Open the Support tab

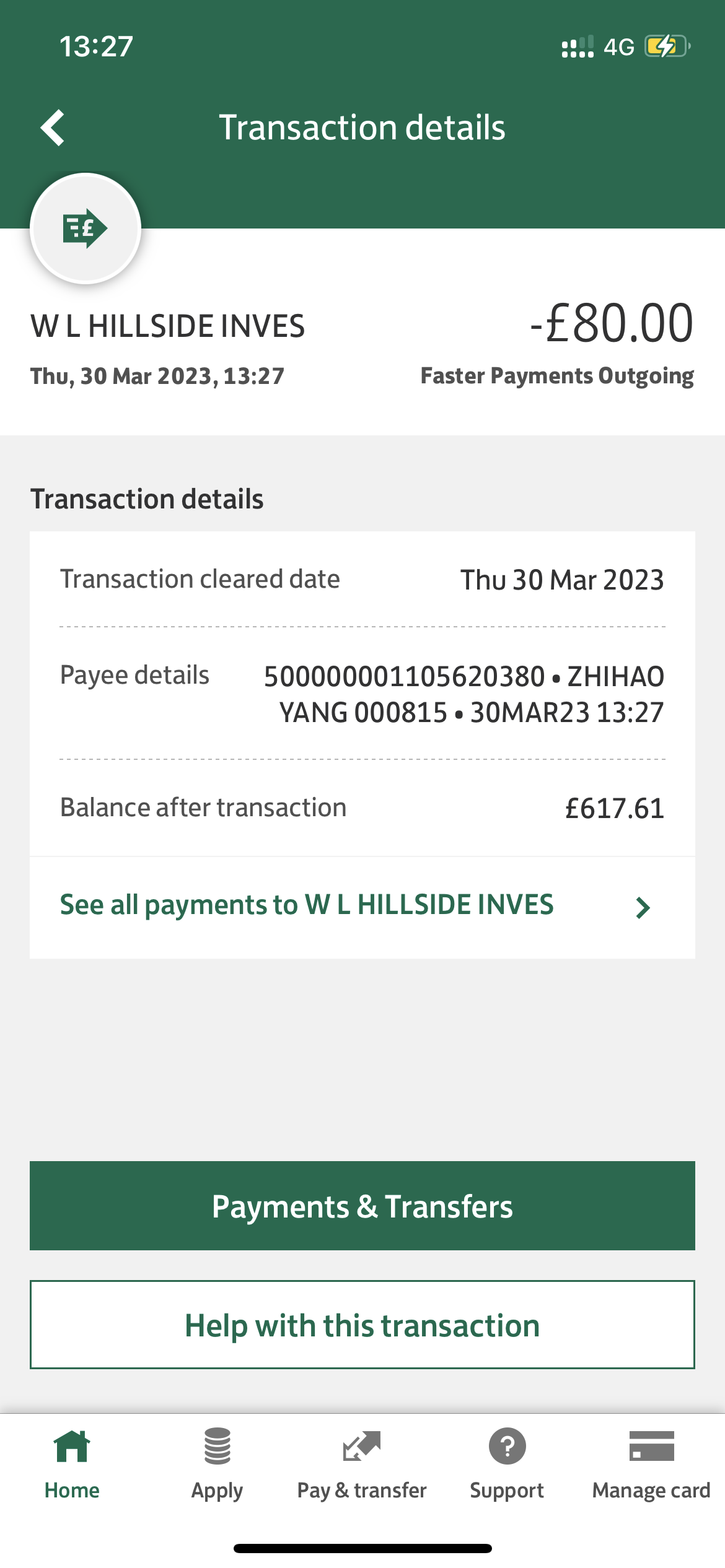(507, 1464)
